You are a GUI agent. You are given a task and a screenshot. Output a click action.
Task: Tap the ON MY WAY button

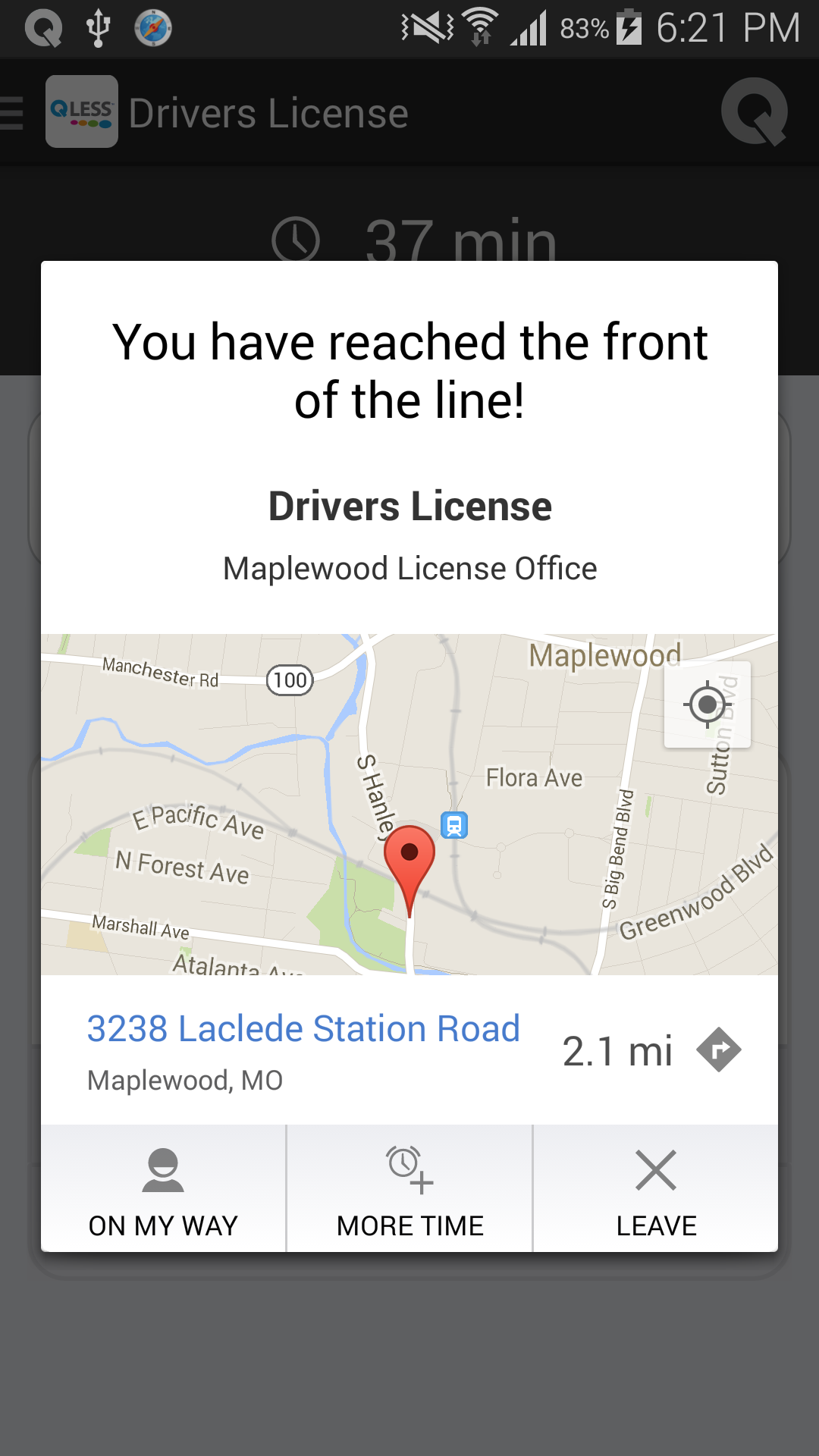(x=163, y=1189)
